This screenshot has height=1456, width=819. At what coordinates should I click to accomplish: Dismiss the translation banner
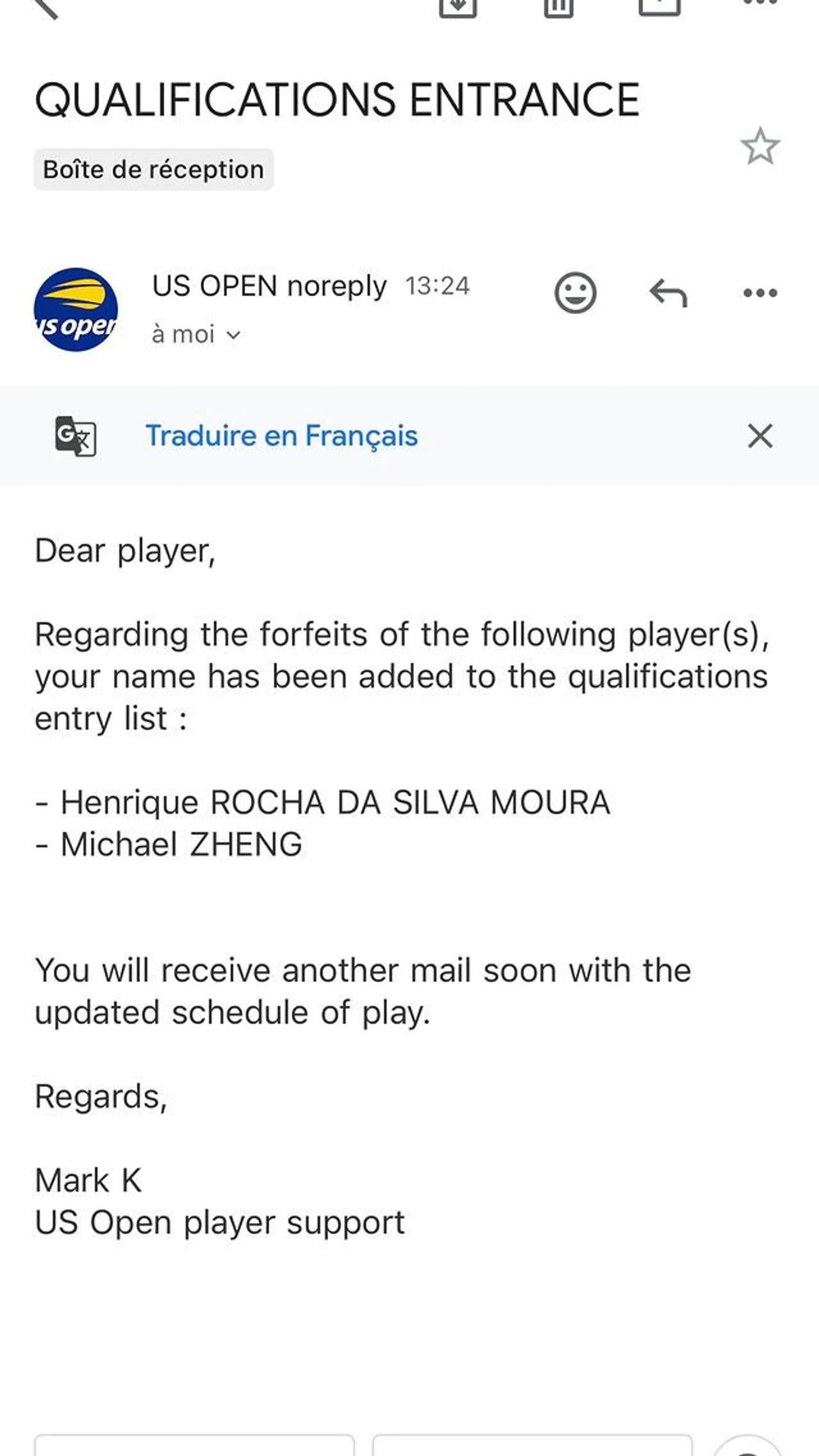pyautogui.click(x=760, y=436)
